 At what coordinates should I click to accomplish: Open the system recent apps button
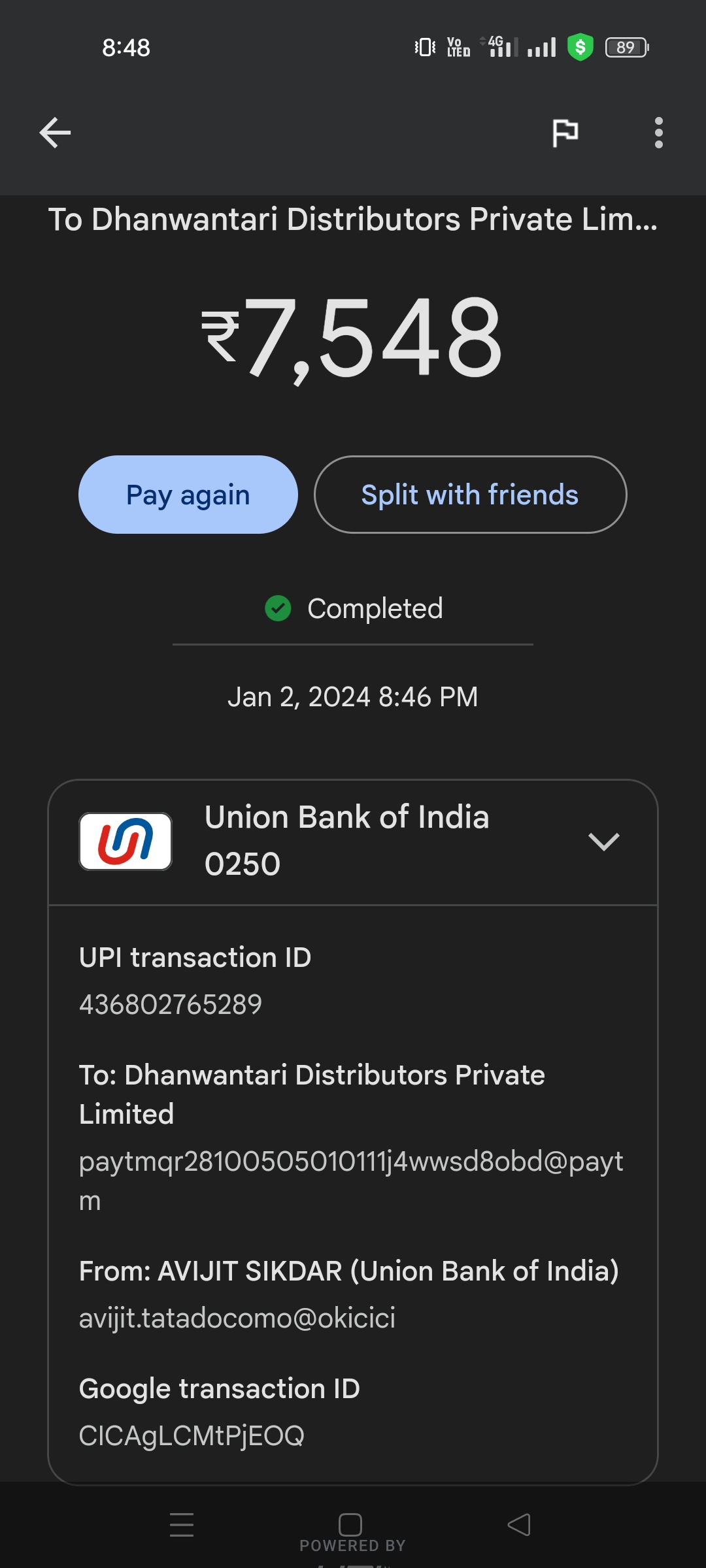pos(182,1525)
